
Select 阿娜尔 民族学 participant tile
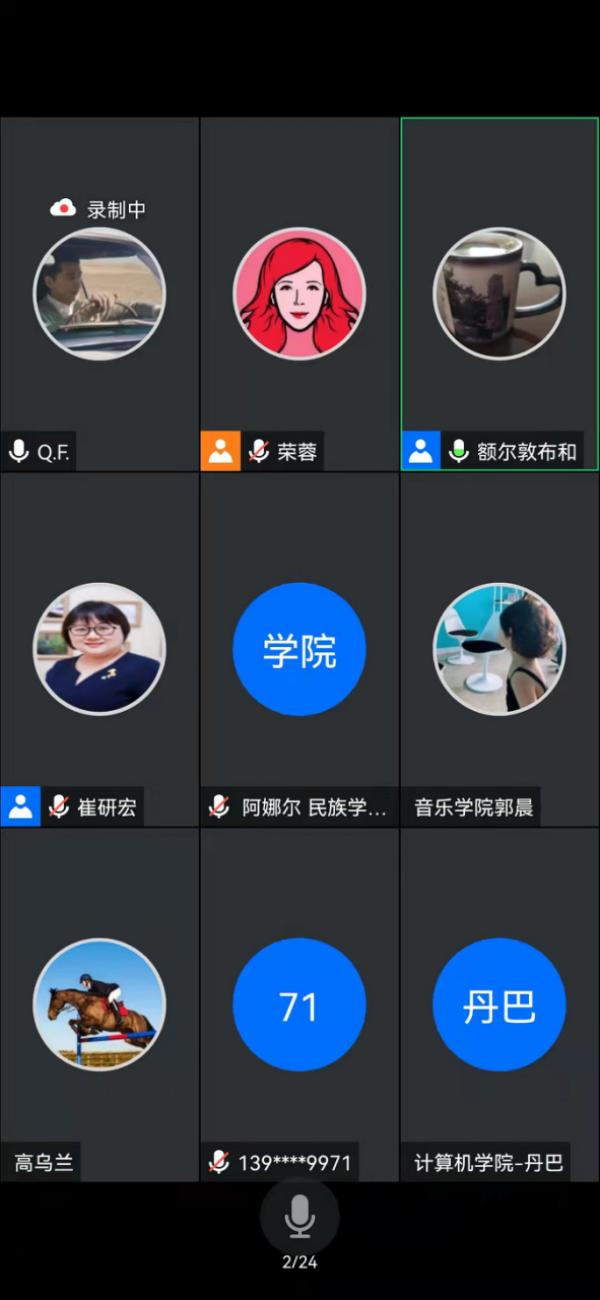click(299, 649)
